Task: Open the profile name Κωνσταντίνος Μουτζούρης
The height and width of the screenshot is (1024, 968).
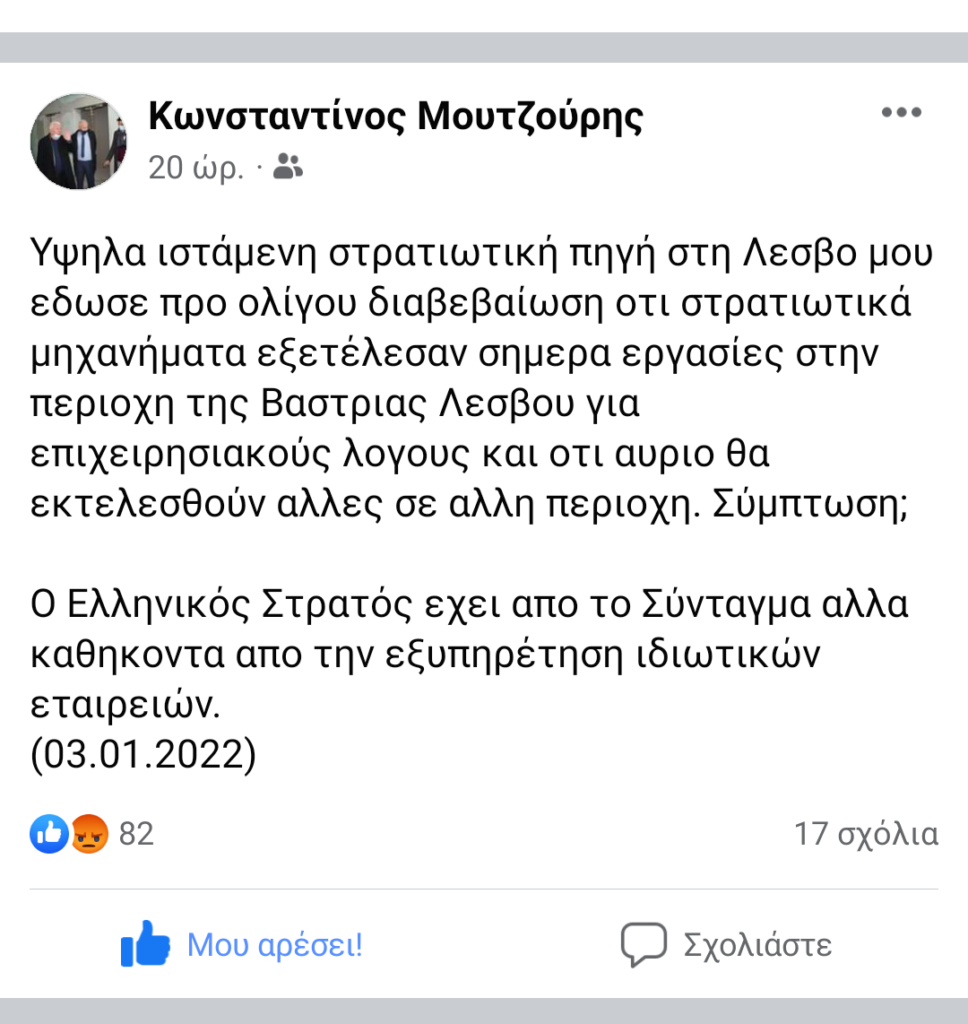Action: click(395, 118)
